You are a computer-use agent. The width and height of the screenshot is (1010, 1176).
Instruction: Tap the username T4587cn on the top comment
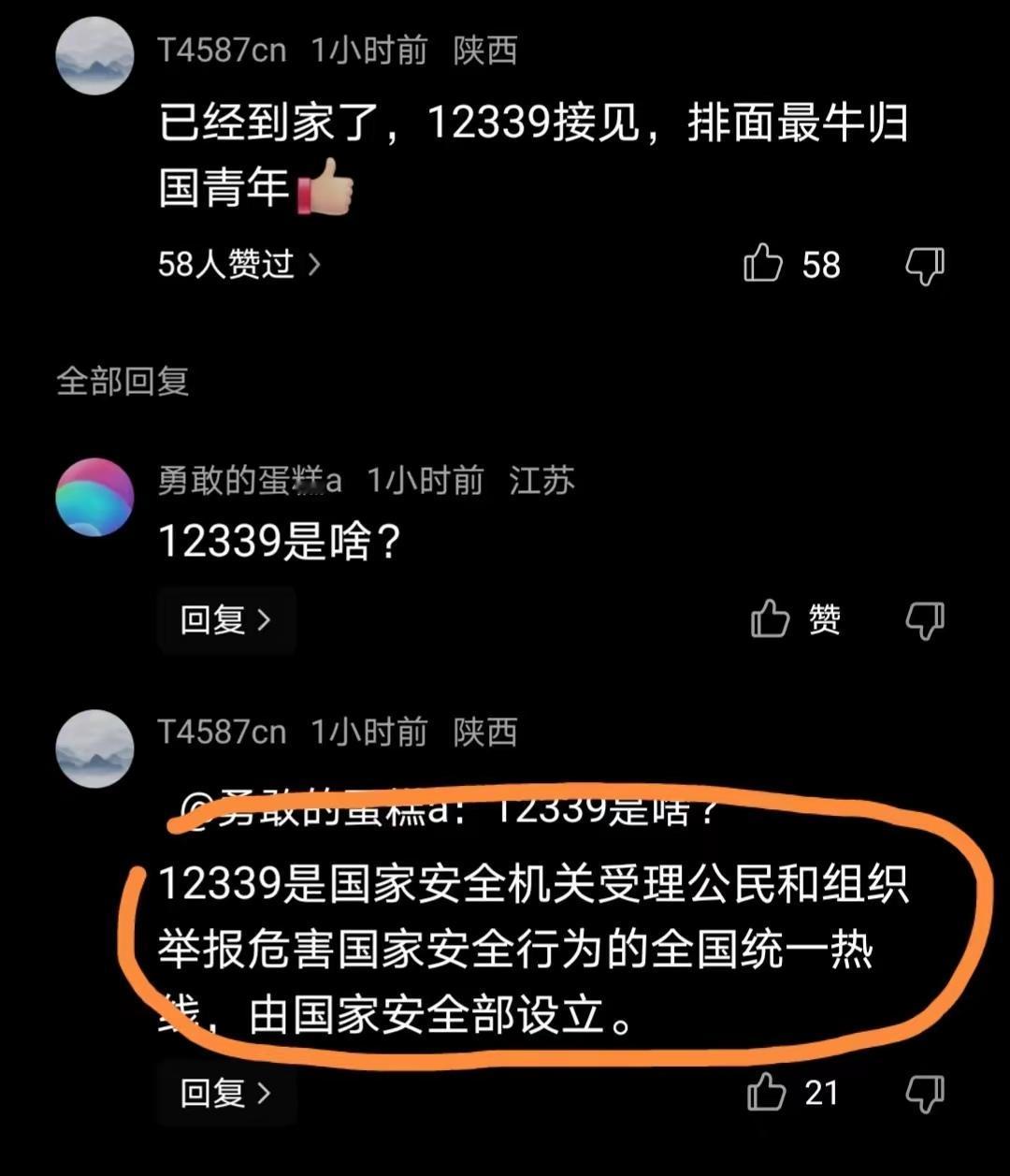222,51
